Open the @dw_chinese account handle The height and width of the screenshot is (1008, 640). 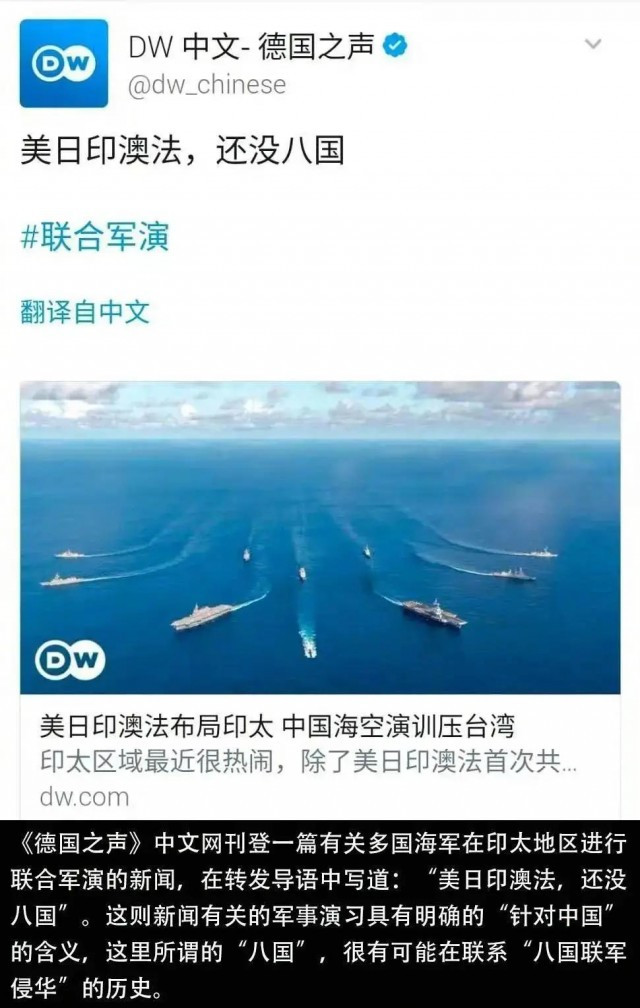click(x=207, y=85)
